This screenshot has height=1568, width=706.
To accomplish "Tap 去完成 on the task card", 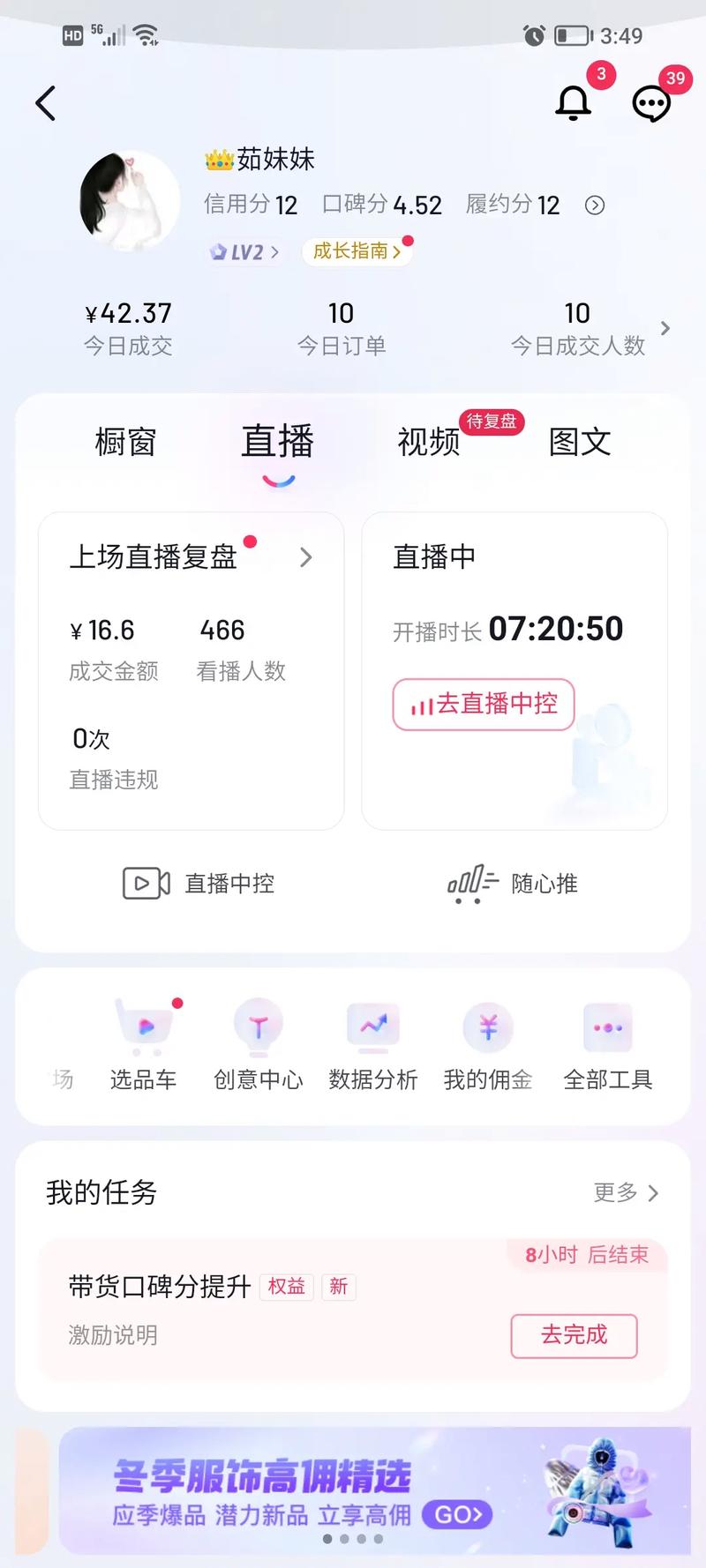I will (x=574, y=1335).
